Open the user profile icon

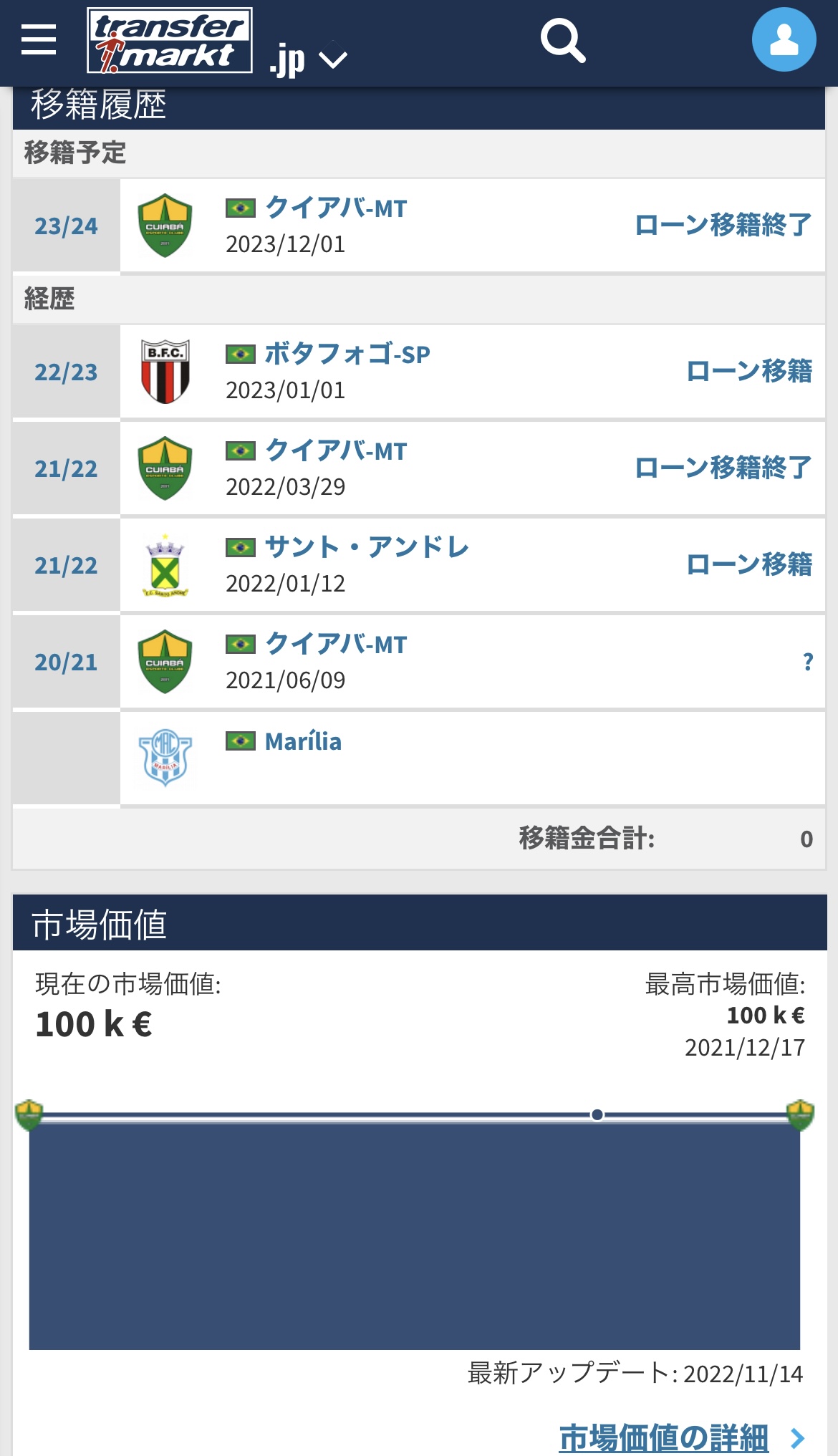pyautogui.click(x=784, y=39)
